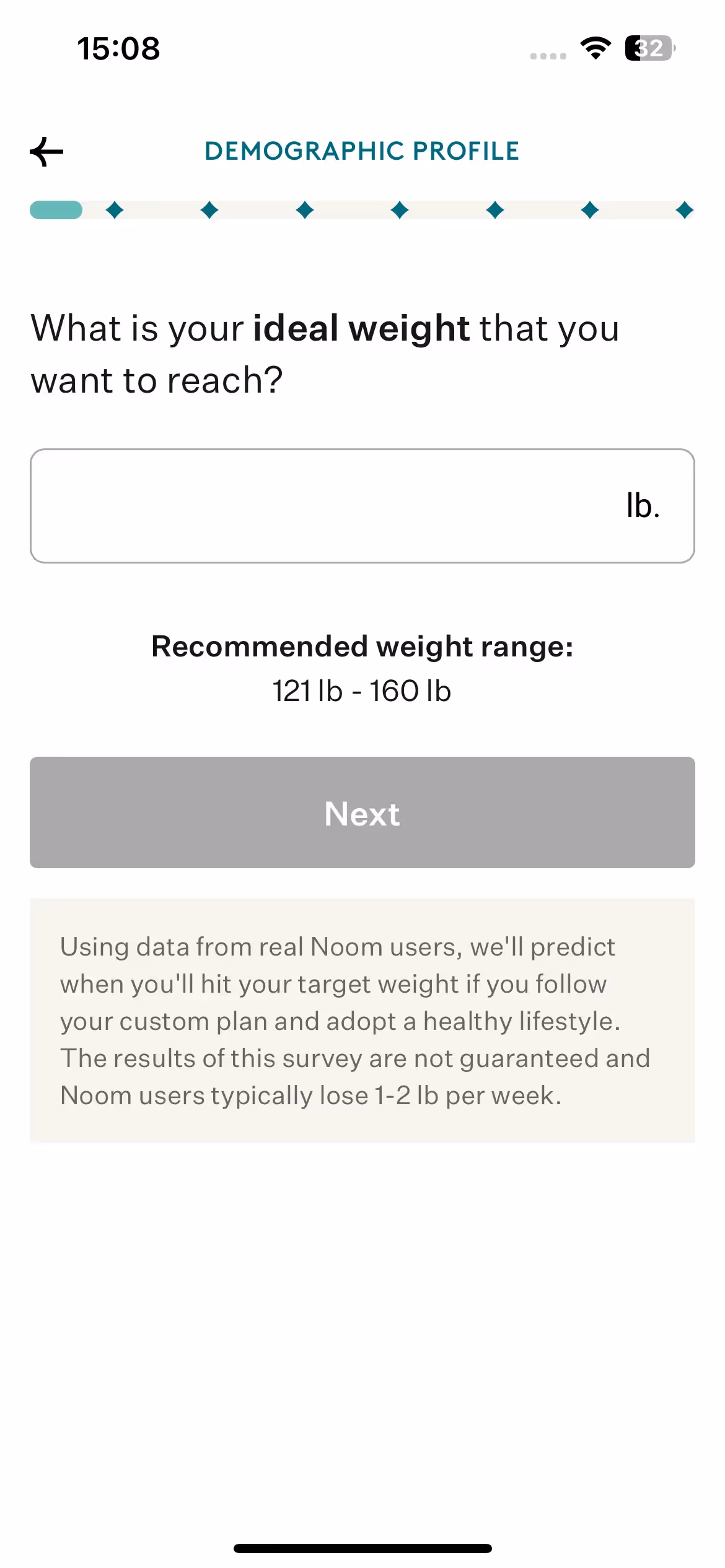Tap the Next button

click(362, 812)
